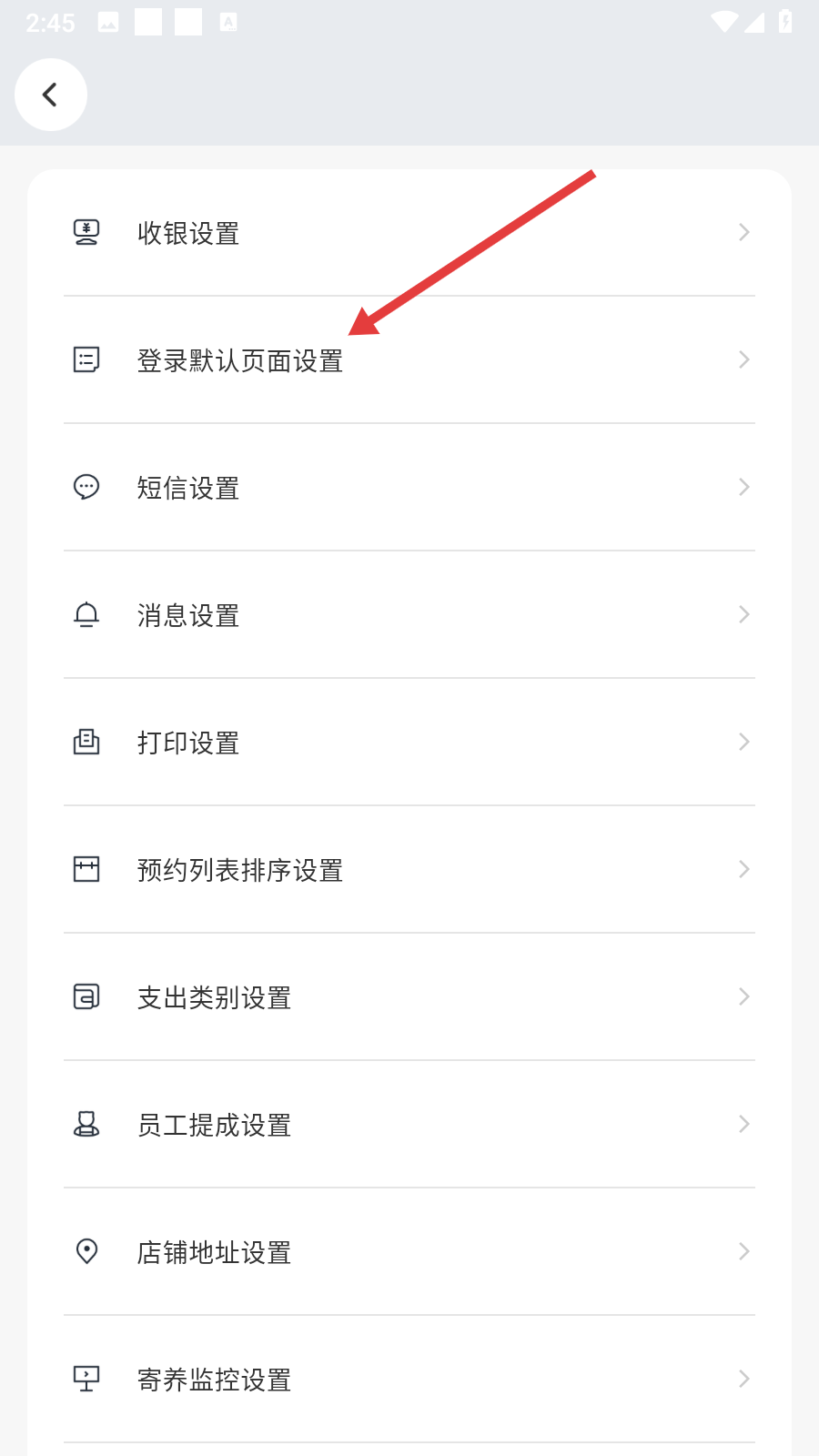Open 登录默认页面设置 row

409,360
